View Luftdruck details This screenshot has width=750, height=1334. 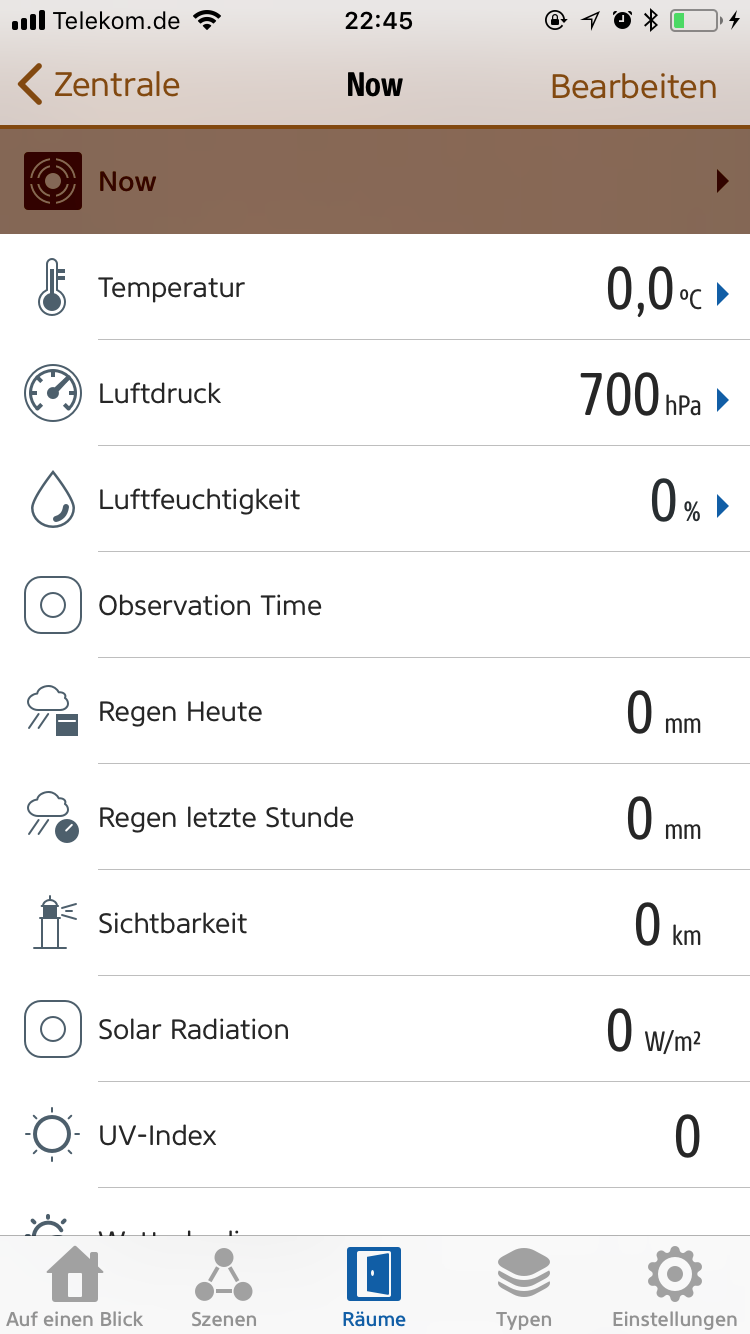coord(375,394)
